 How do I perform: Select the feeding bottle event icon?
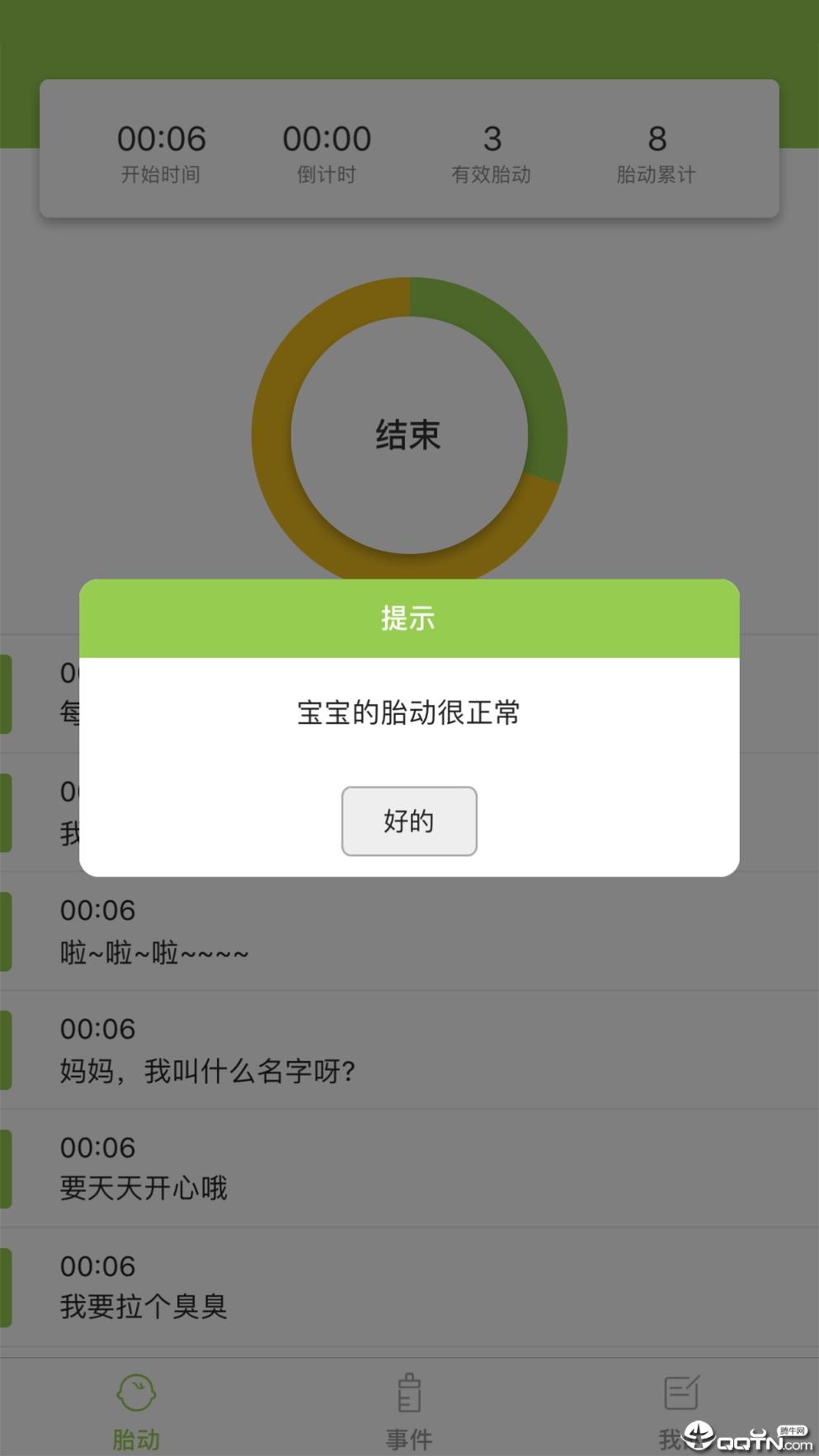pyautogui.click(x=409, y=1393)
